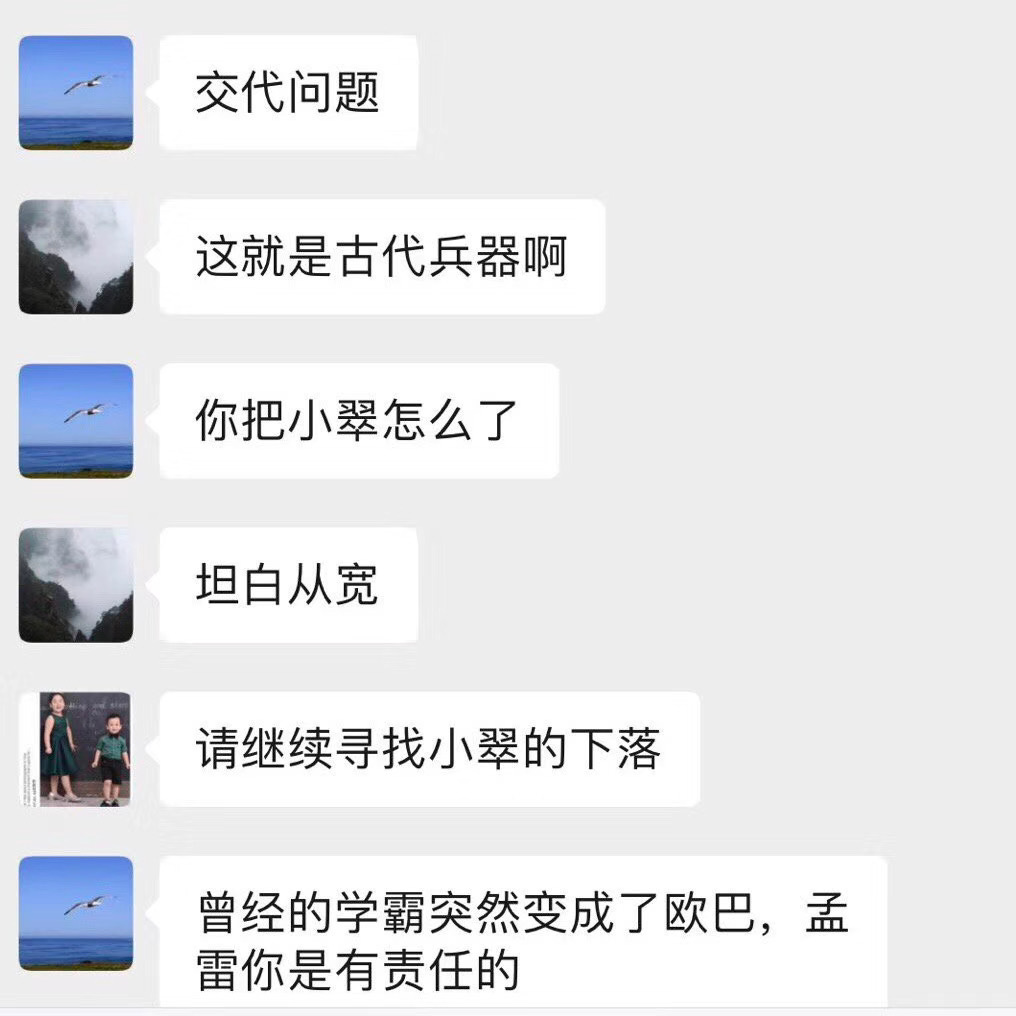Tap the avatar beside the 曾经的学霸 message
Viewport: 1016px width, 1016px height.
[76, 913]
